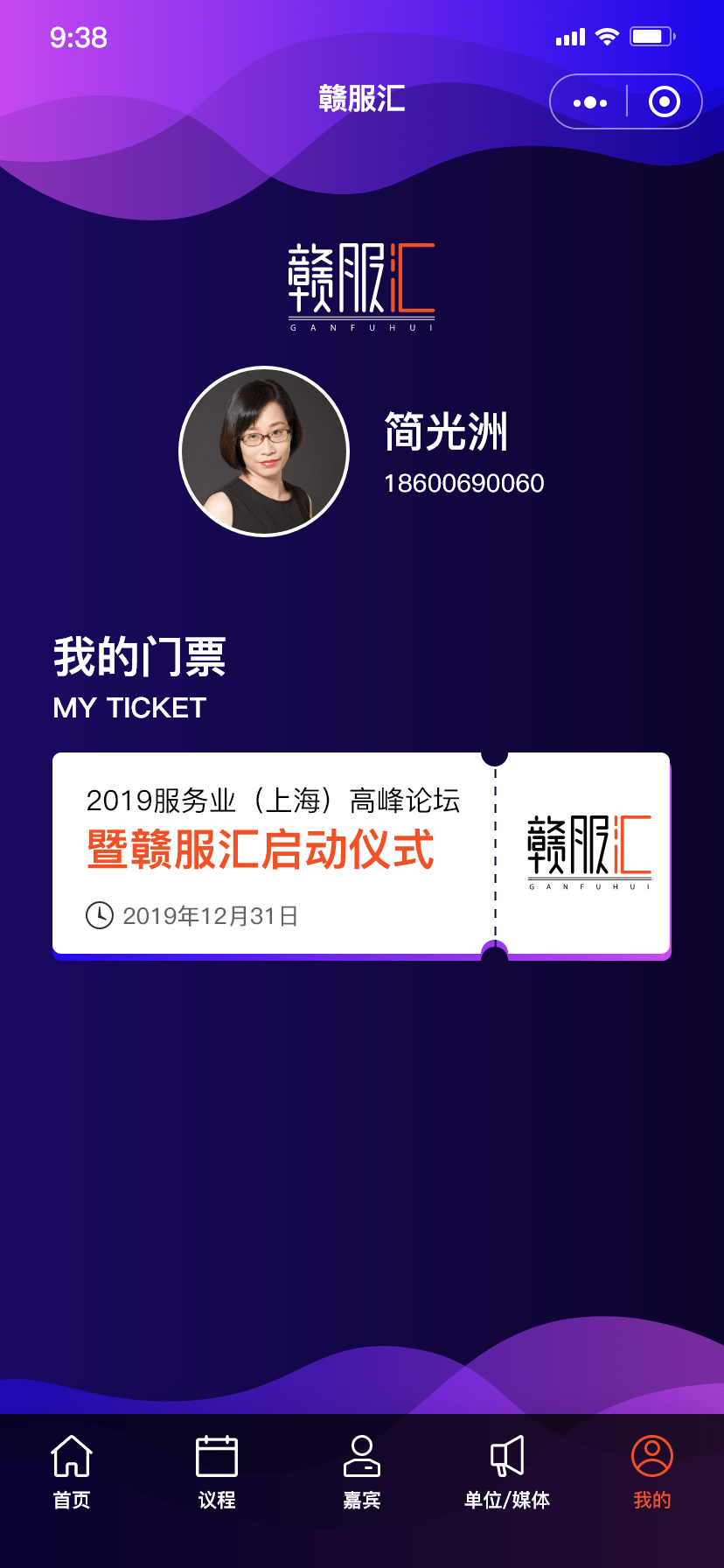Close the mini program via the circle icon
Image resolution: width=724 pixels, height=1568 pixels.
pyautogui.click(x=665, y=102)
